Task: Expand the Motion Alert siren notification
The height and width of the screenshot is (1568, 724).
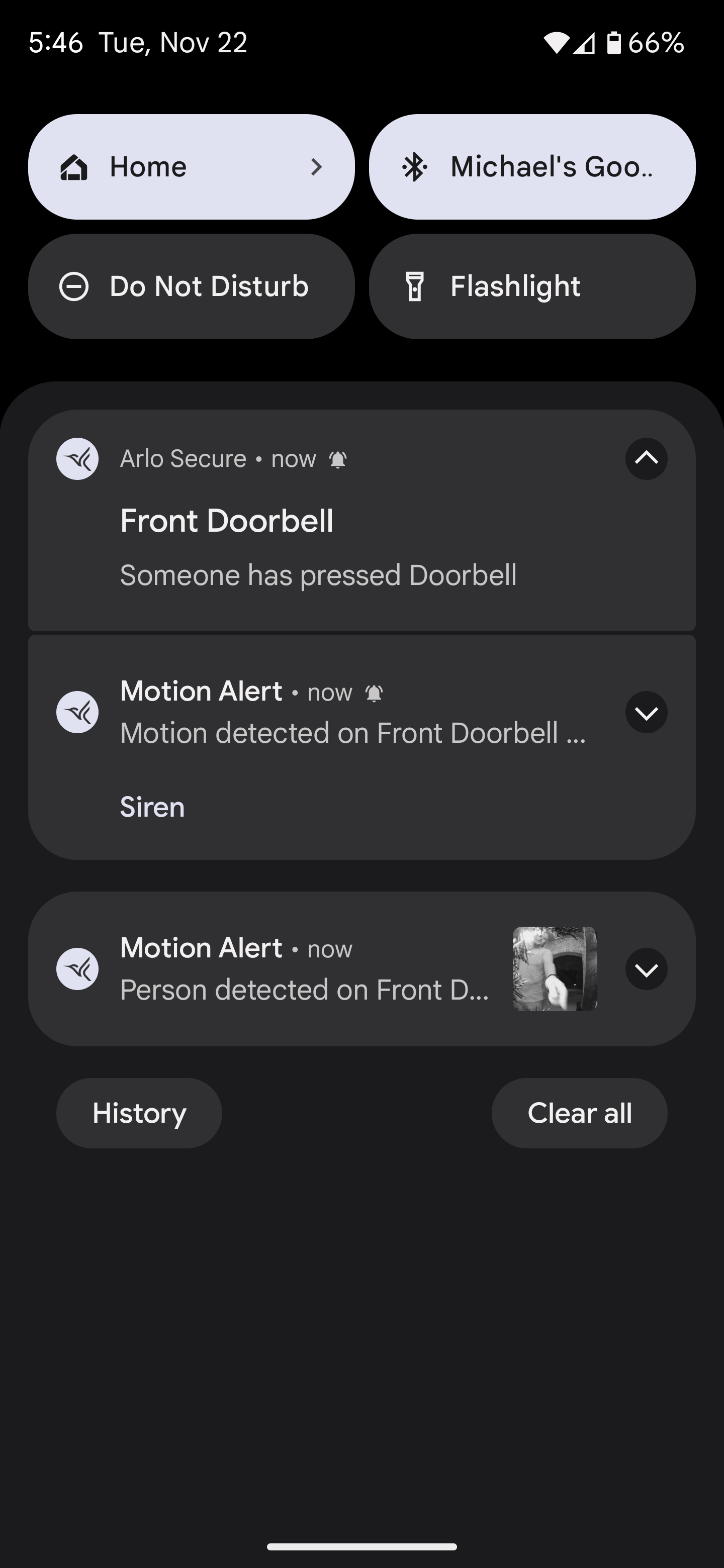Action: click(646, 712)
